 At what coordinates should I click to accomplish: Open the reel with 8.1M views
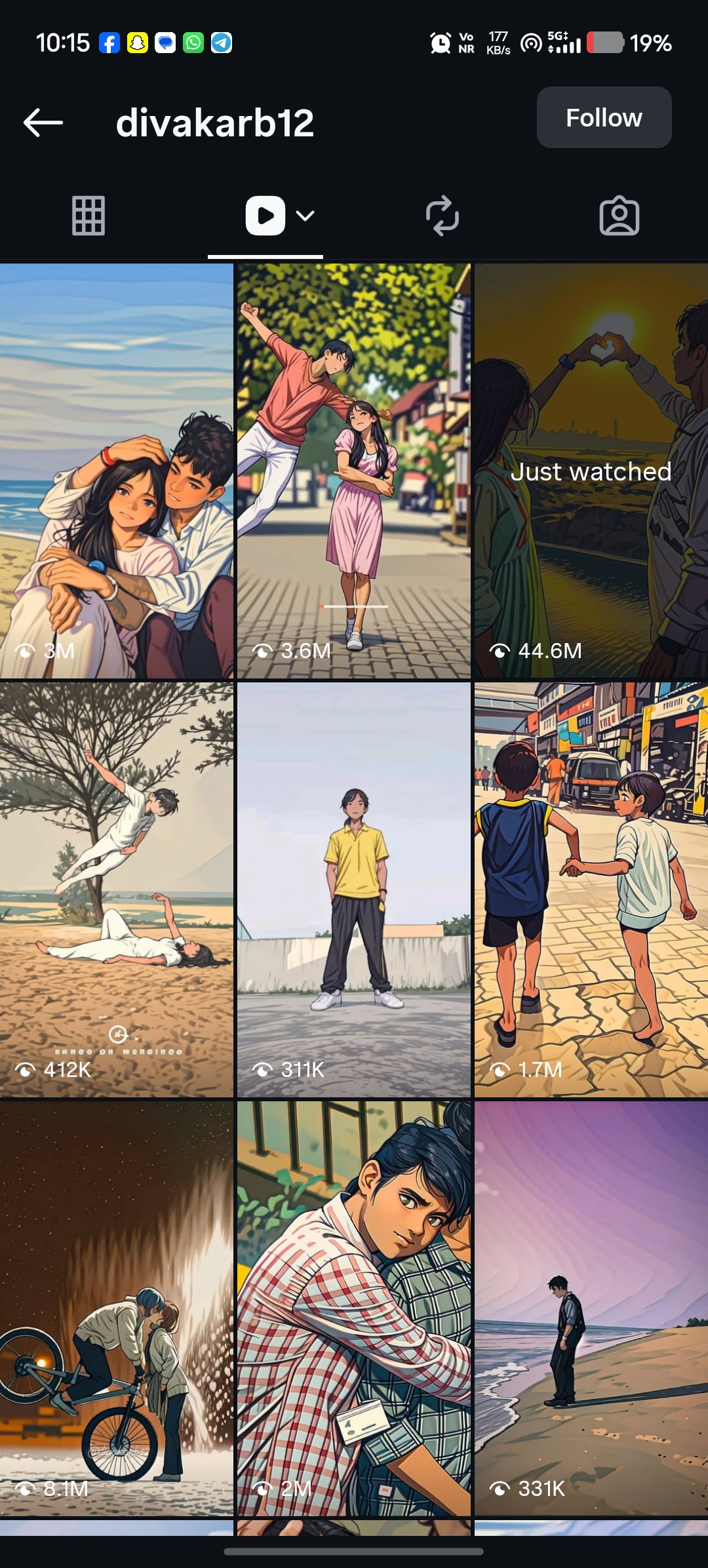(x=117, y=1308)
